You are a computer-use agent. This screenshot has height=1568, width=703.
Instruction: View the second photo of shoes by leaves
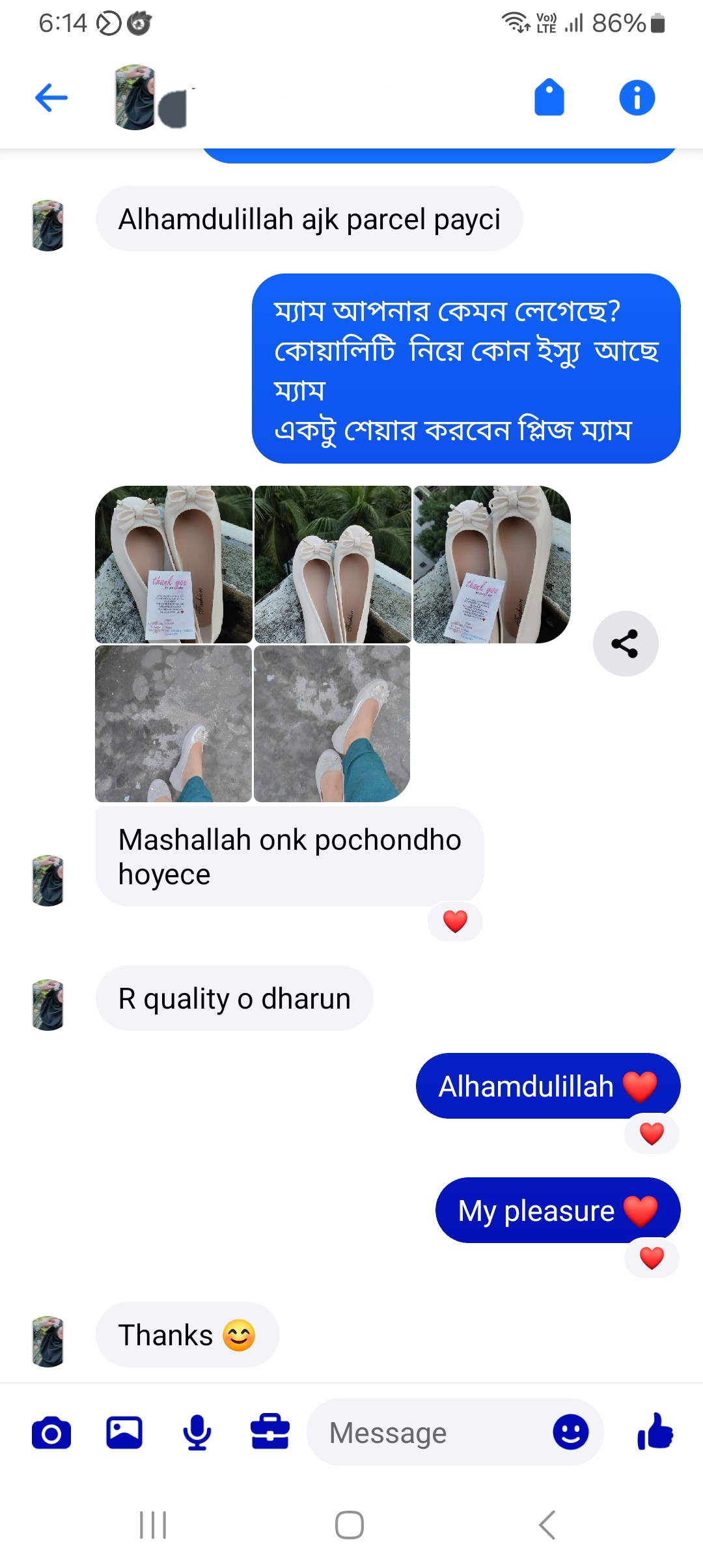pyautogui.click(x=333, y=564)
